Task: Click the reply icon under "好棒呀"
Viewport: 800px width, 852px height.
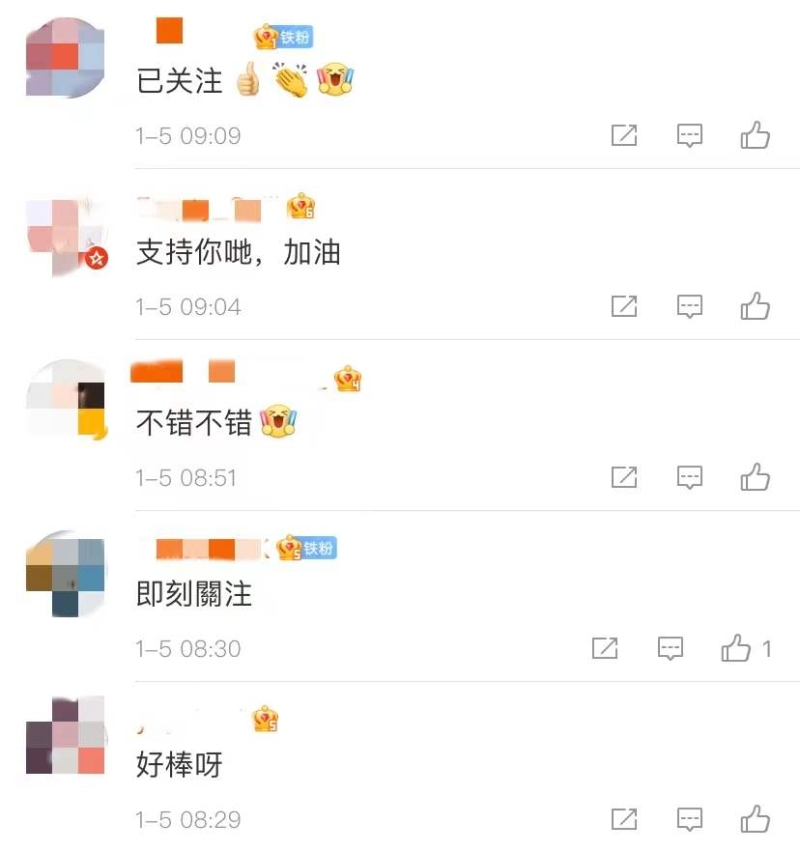Action: (690, 818)
